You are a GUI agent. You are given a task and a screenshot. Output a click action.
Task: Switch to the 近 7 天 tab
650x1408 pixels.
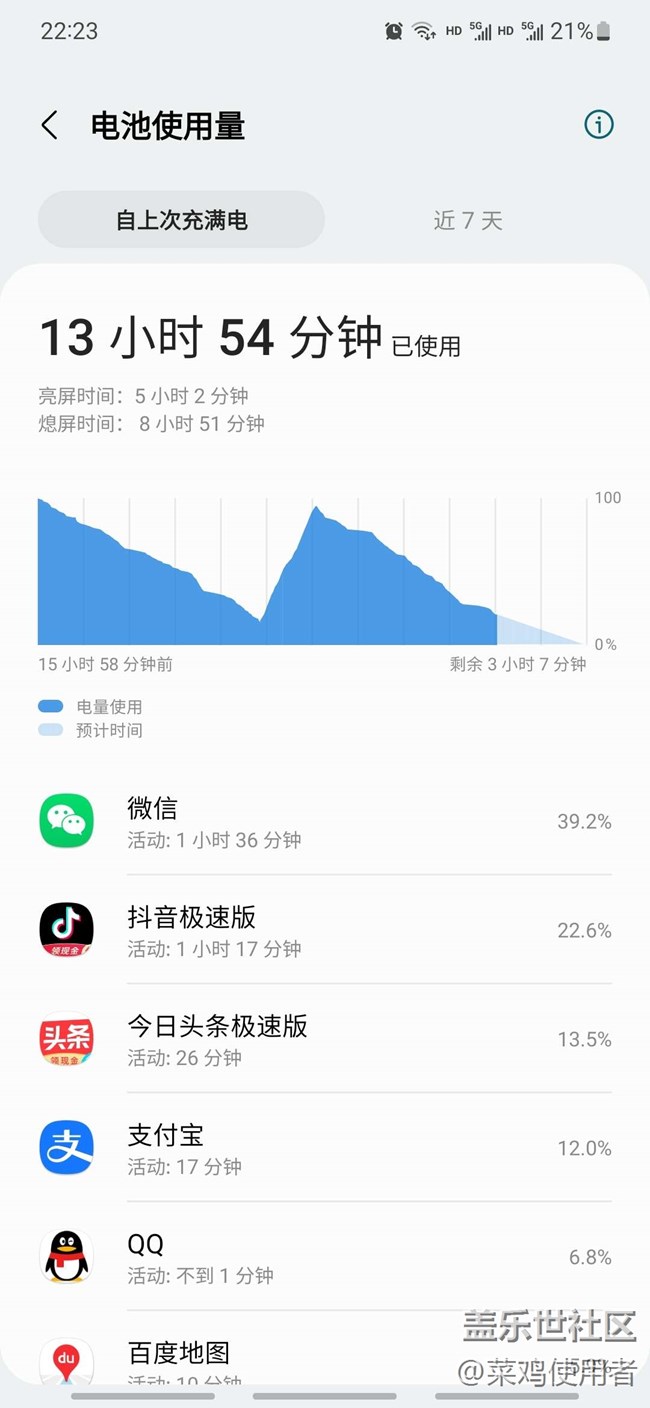(467, 220)
